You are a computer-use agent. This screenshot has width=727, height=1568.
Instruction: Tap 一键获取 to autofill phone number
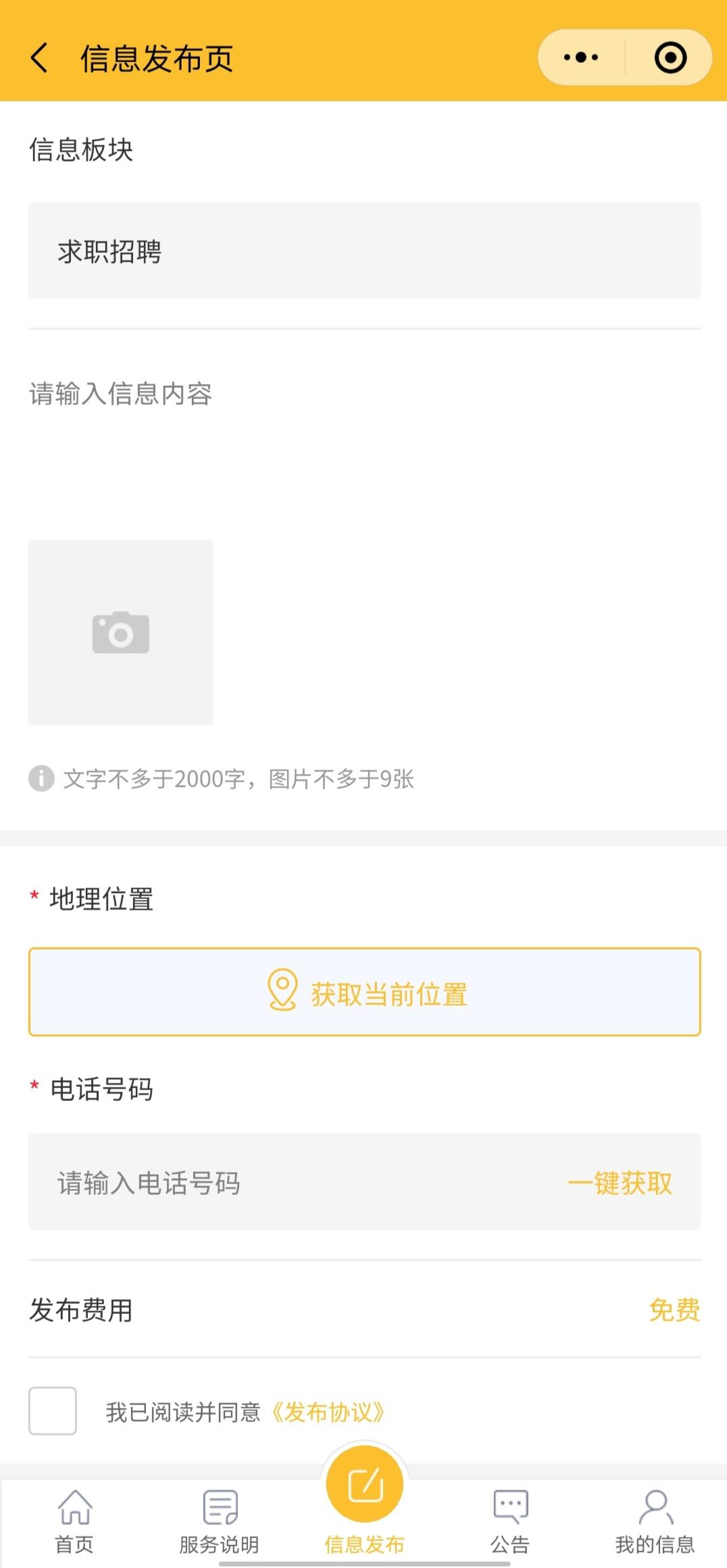[620, 1183]
